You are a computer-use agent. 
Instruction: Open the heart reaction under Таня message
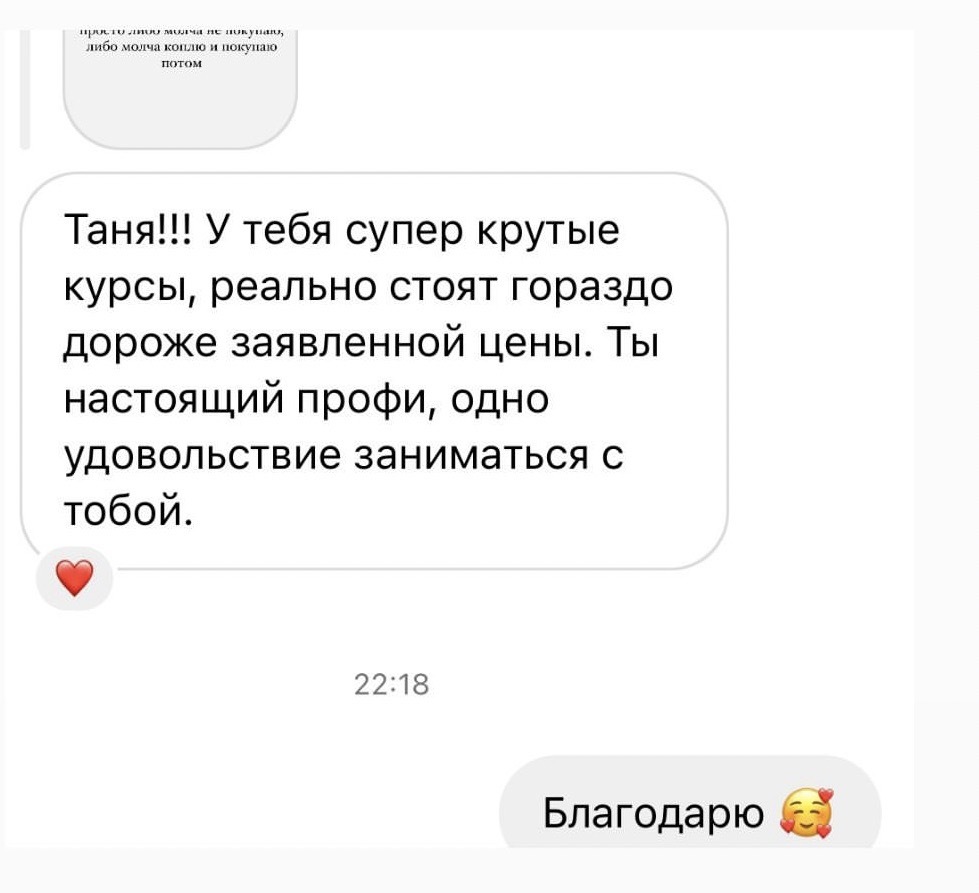(75, 578)
